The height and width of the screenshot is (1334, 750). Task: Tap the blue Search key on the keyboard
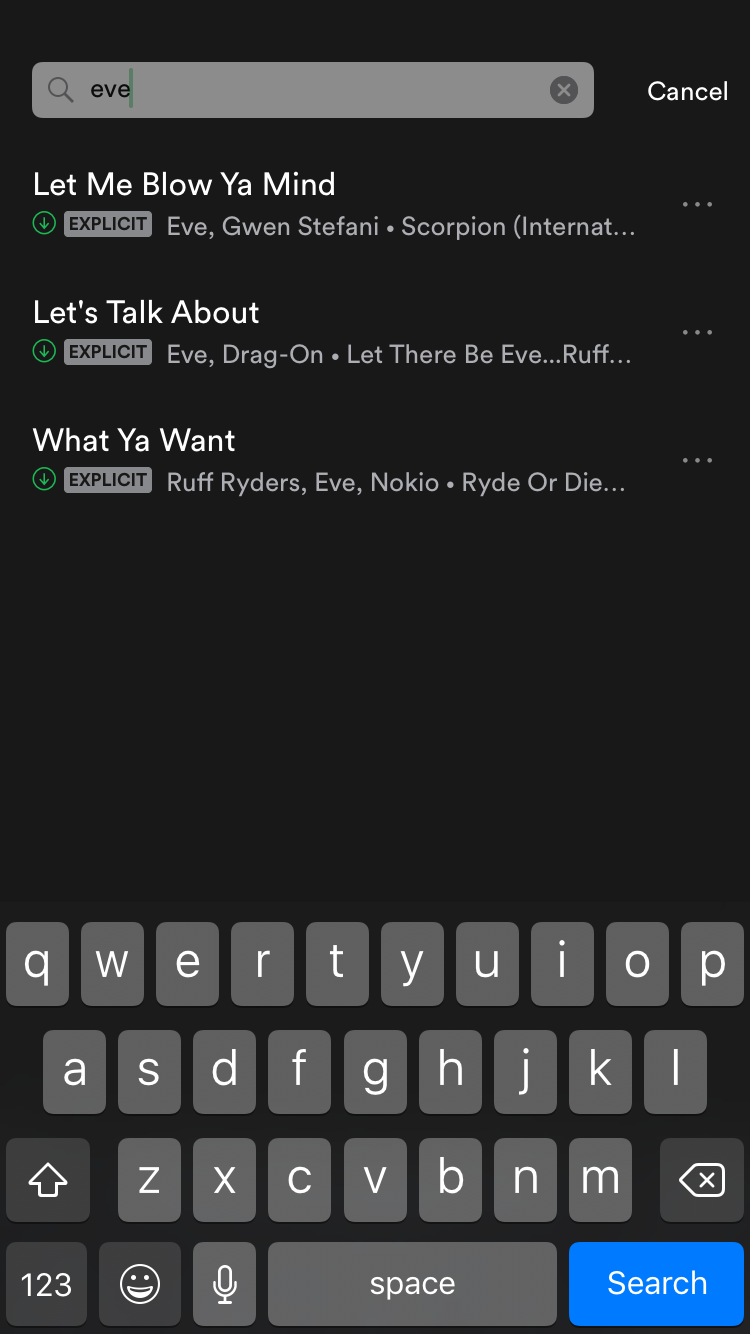(x=656, y=1284)
